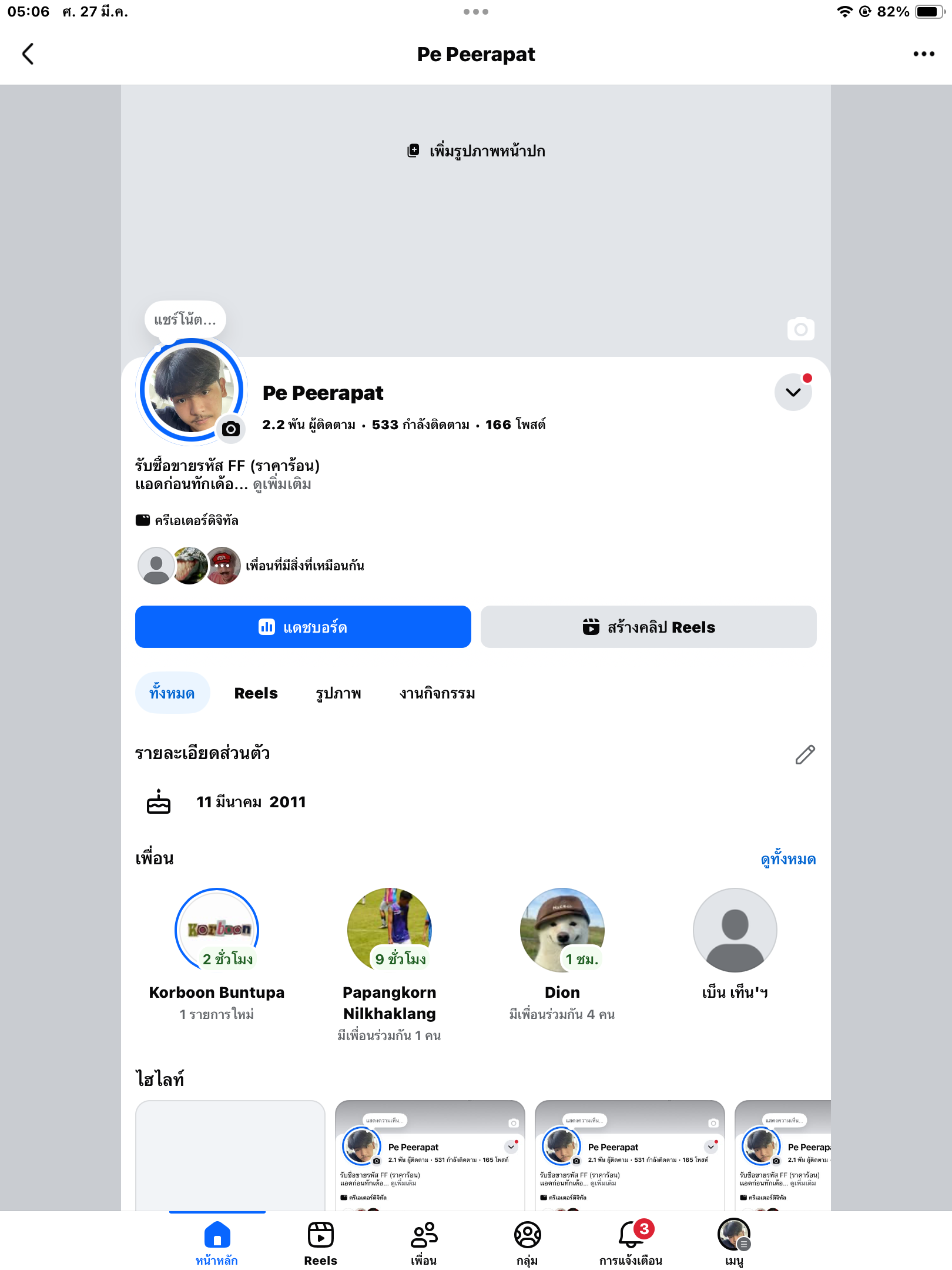Switch to the Reels profile tab

coord(256,693)
